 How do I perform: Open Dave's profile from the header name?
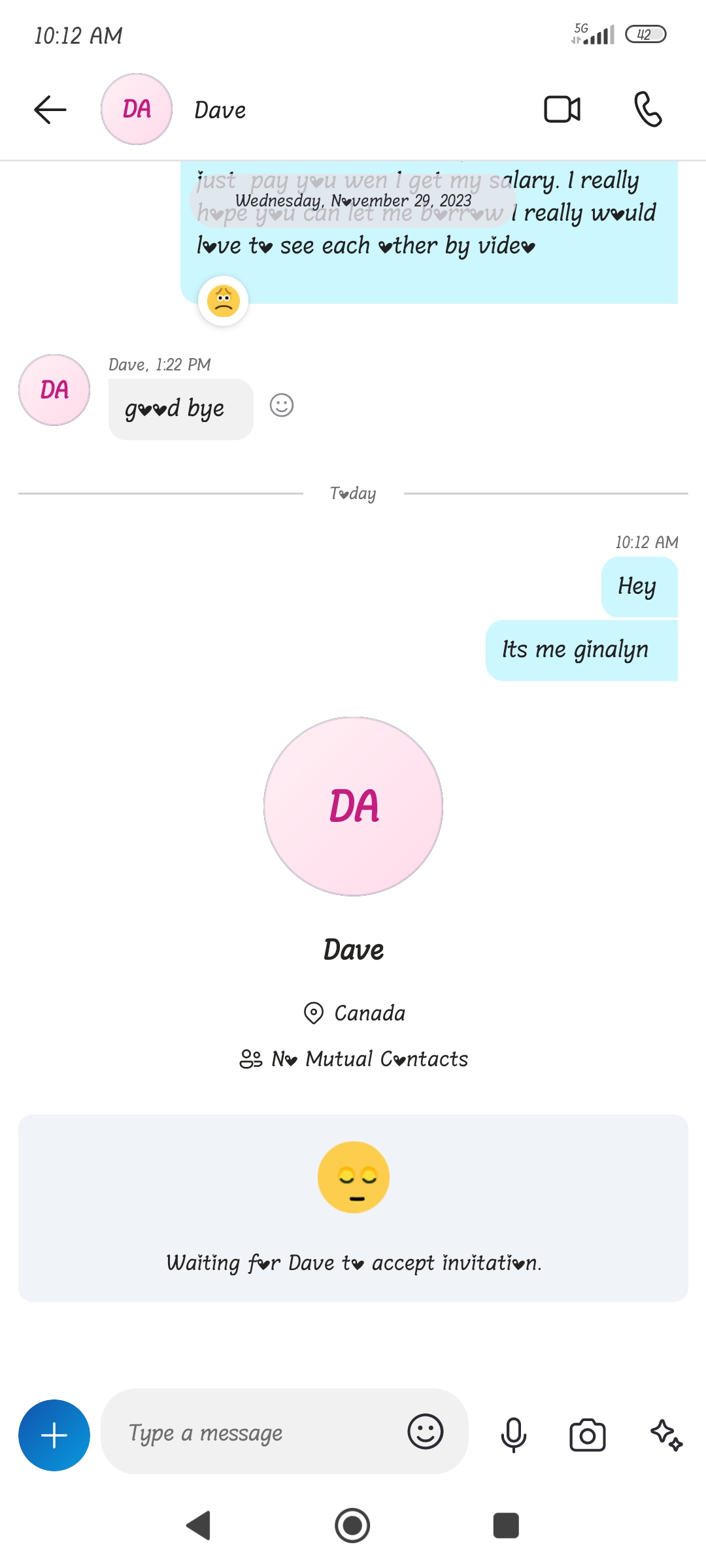click(x=220, y=110)
